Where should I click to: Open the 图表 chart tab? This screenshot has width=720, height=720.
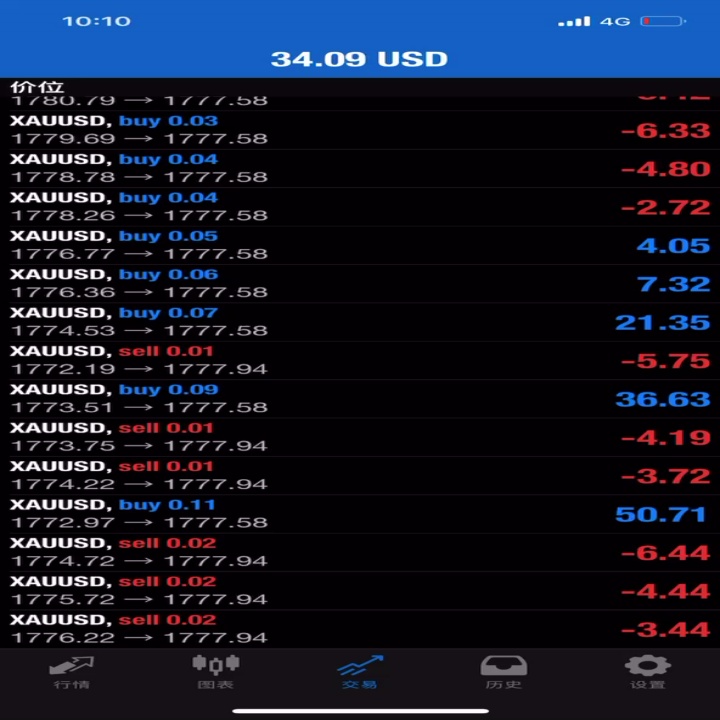pos(216,673)
